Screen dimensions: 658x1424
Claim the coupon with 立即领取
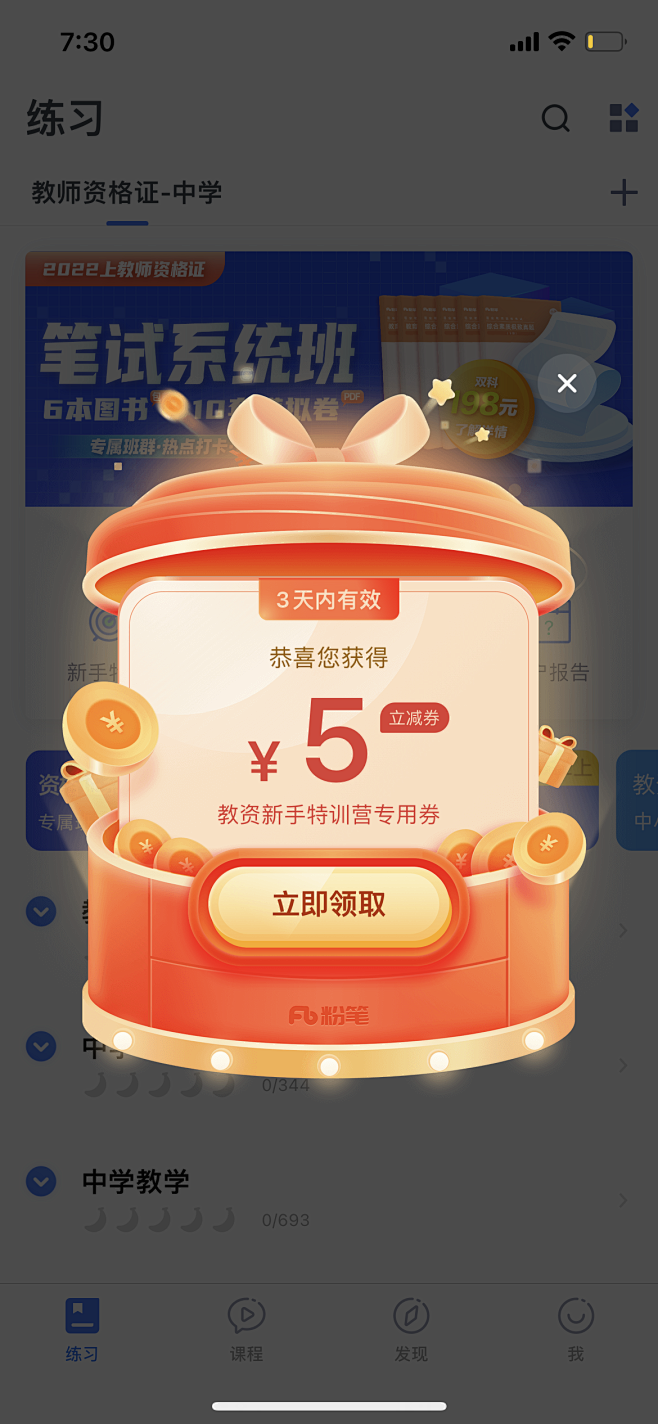tap(329, 905)
